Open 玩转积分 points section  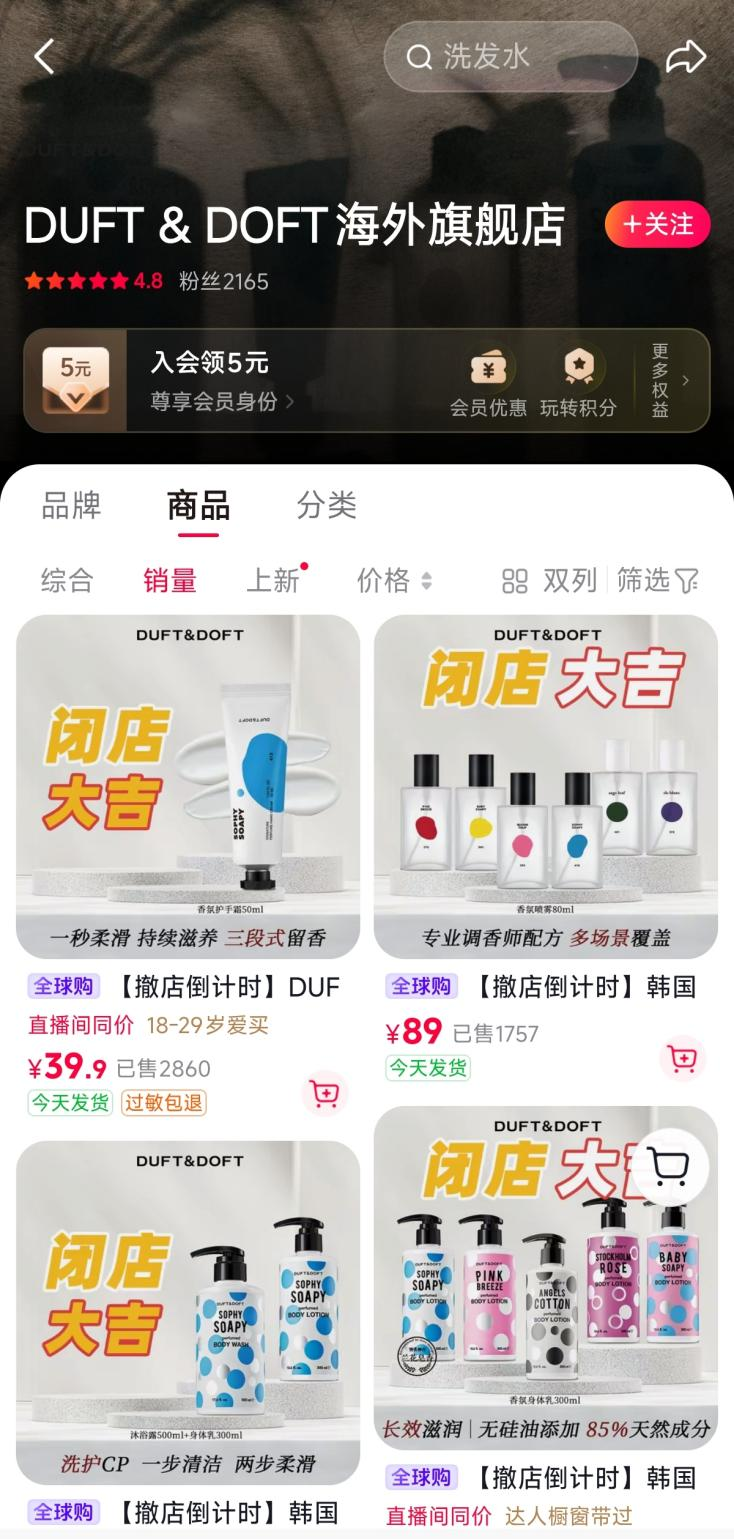tap(578, 381)
